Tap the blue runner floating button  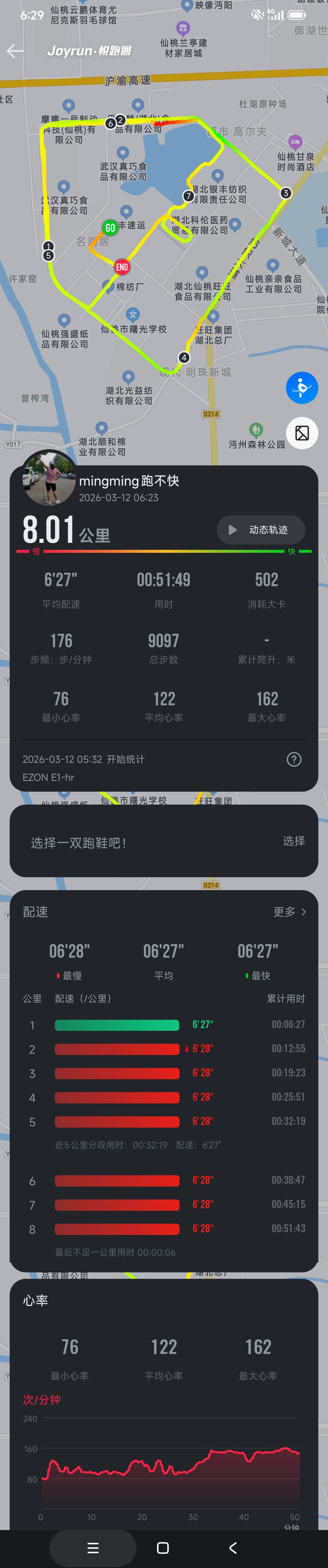coord(302,388)
